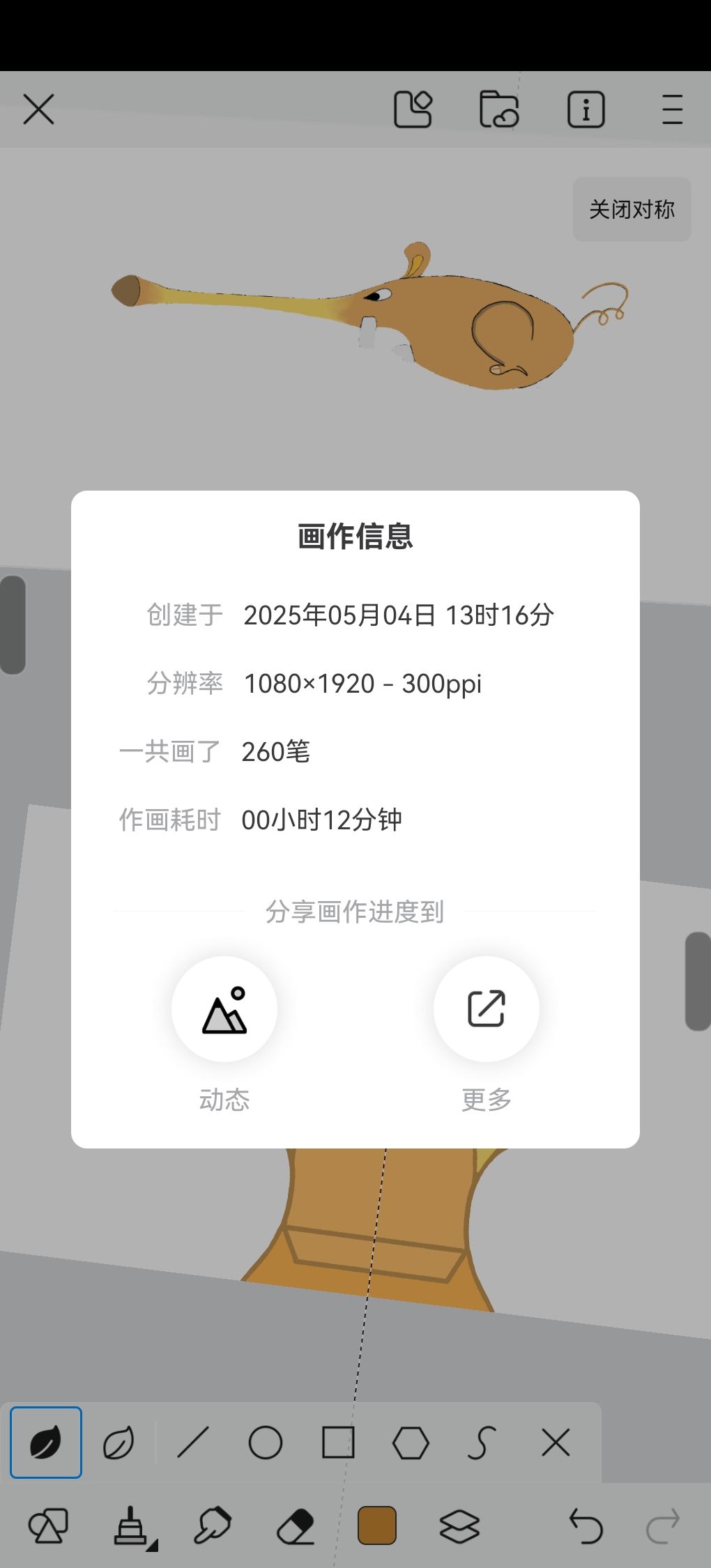
Task: Turn off shape assist with the X icon
Action: click(x=556, y=1443)
